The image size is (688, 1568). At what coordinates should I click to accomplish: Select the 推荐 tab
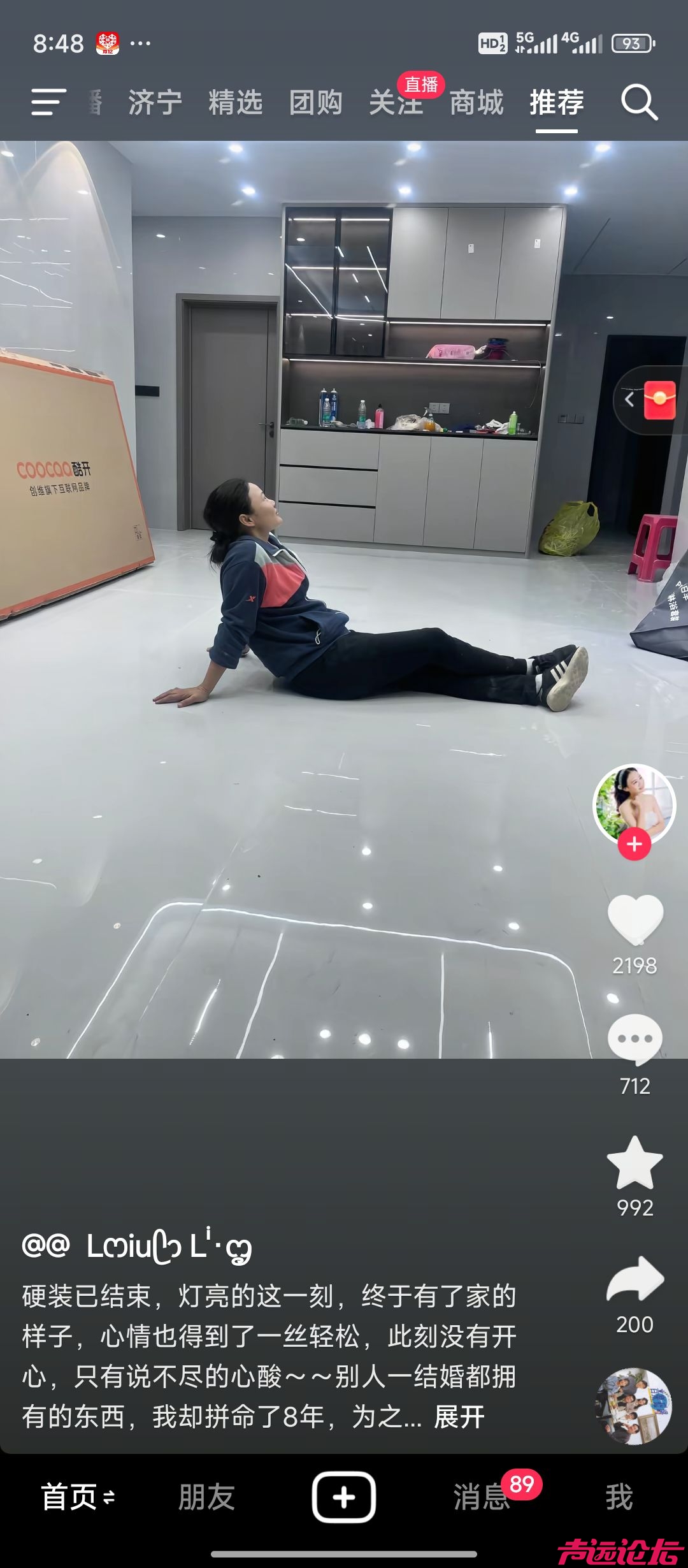pos(556,103)
